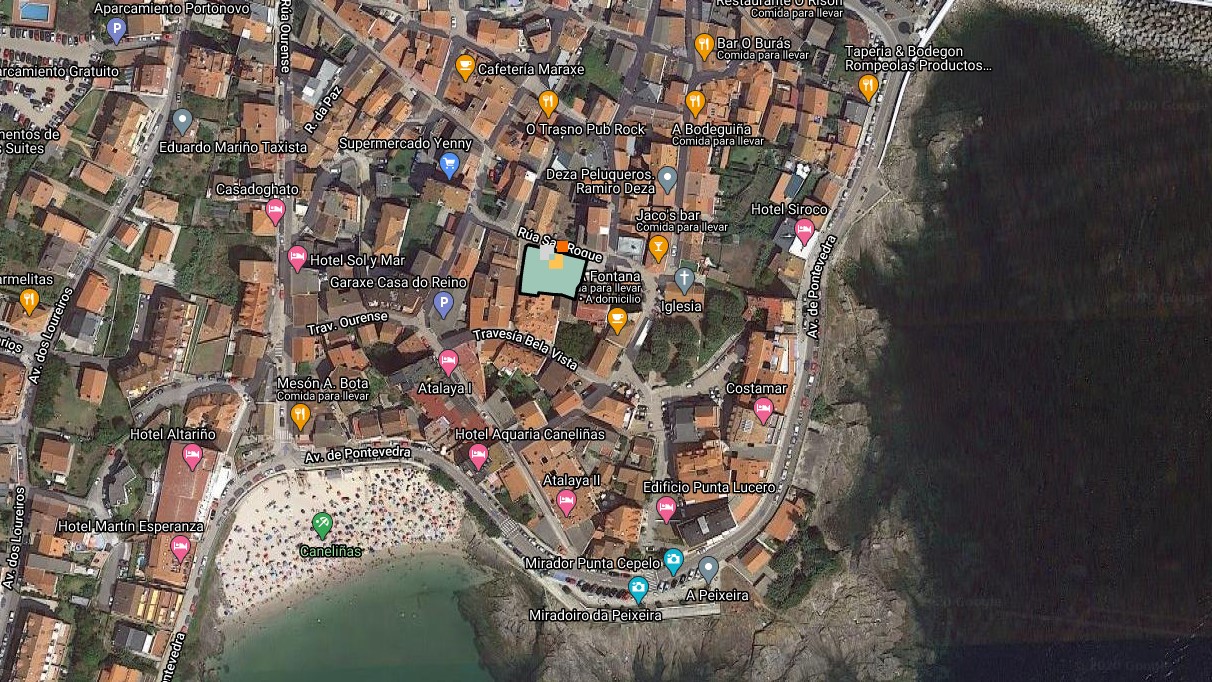1212x682 pixels.
Task: Tap the Iglesia church marker
Action: pos(684,278)
